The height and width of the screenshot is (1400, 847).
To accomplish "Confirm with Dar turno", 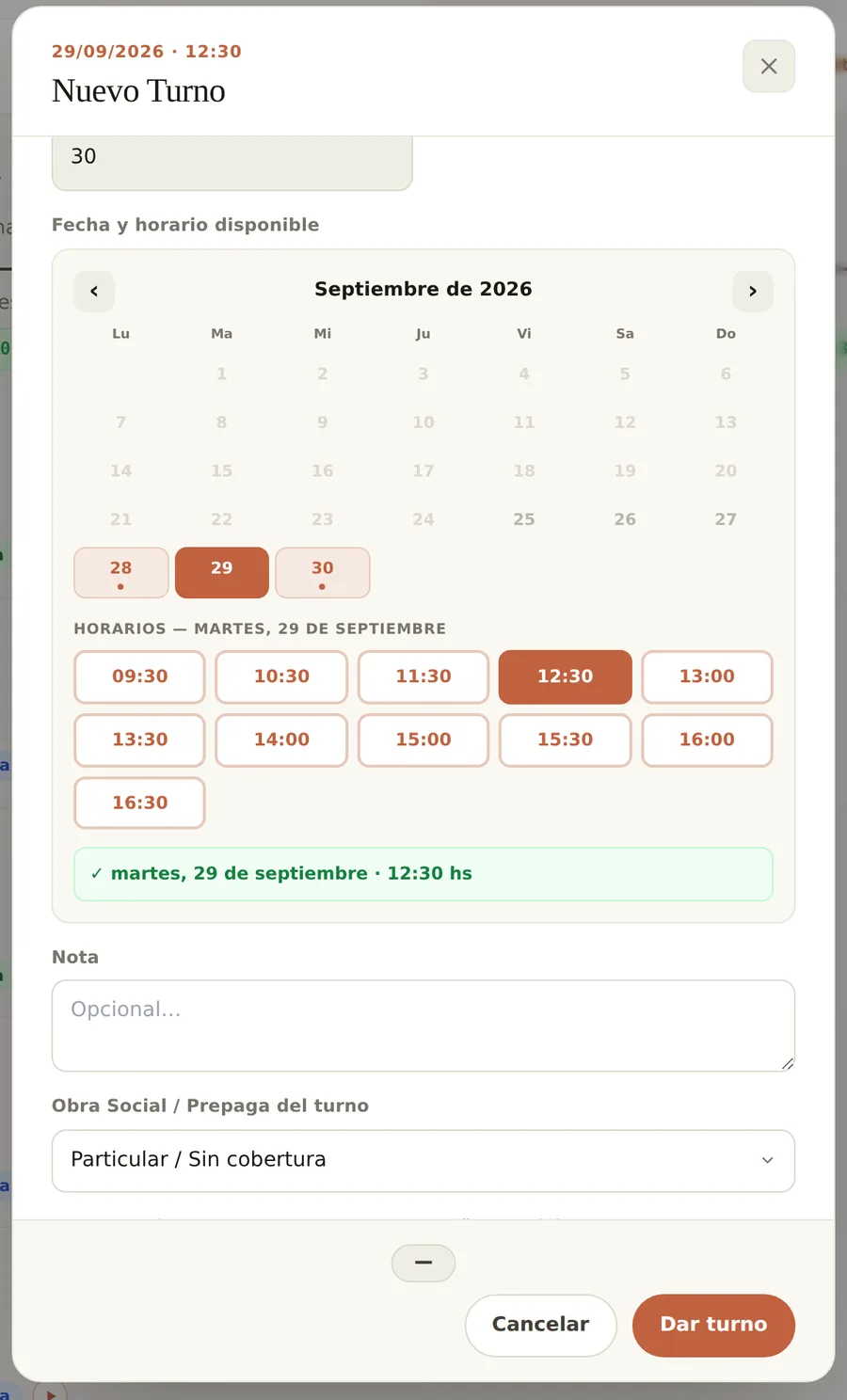I will pyautogui.click(x=713, y=1325).
